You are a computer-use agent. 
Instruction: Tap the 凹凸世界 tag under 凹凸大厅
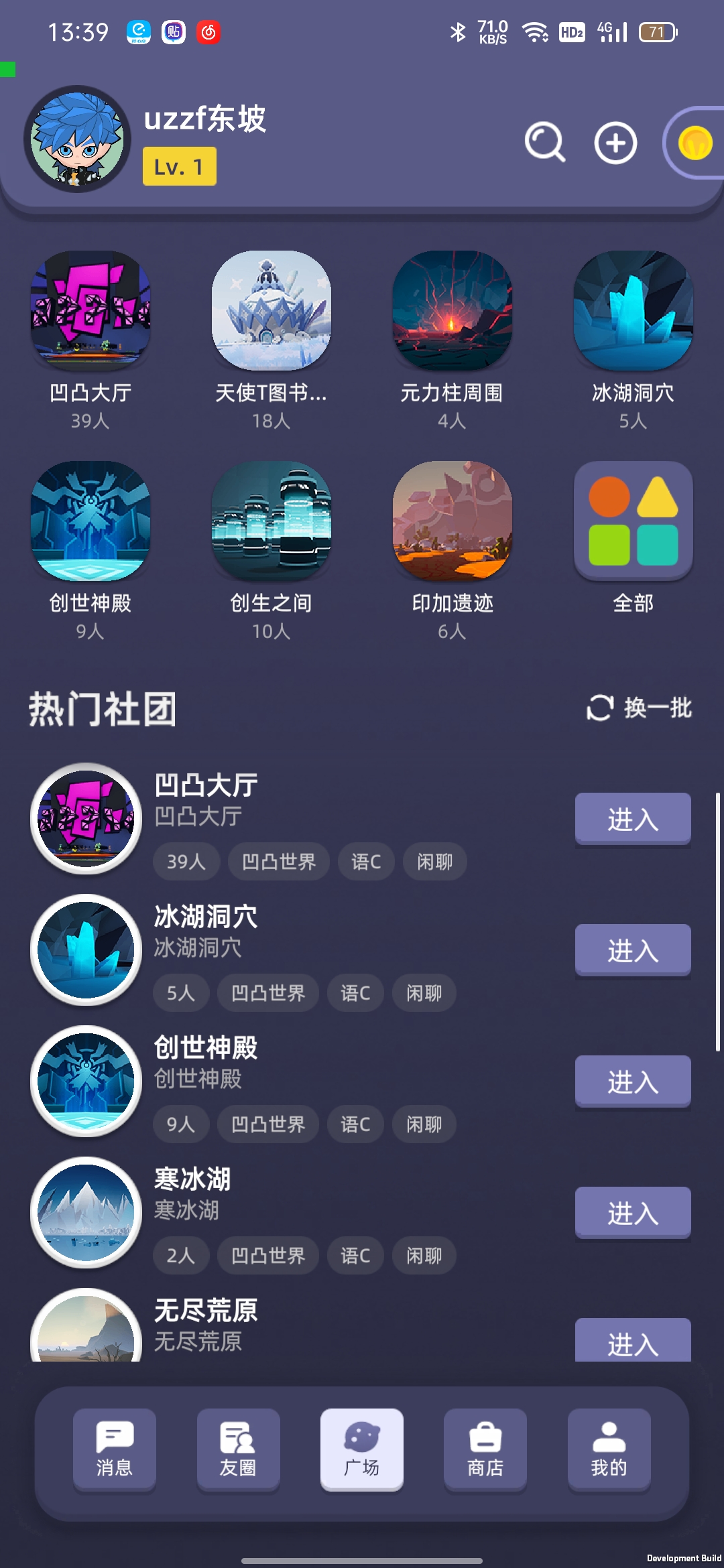point(279,861)
